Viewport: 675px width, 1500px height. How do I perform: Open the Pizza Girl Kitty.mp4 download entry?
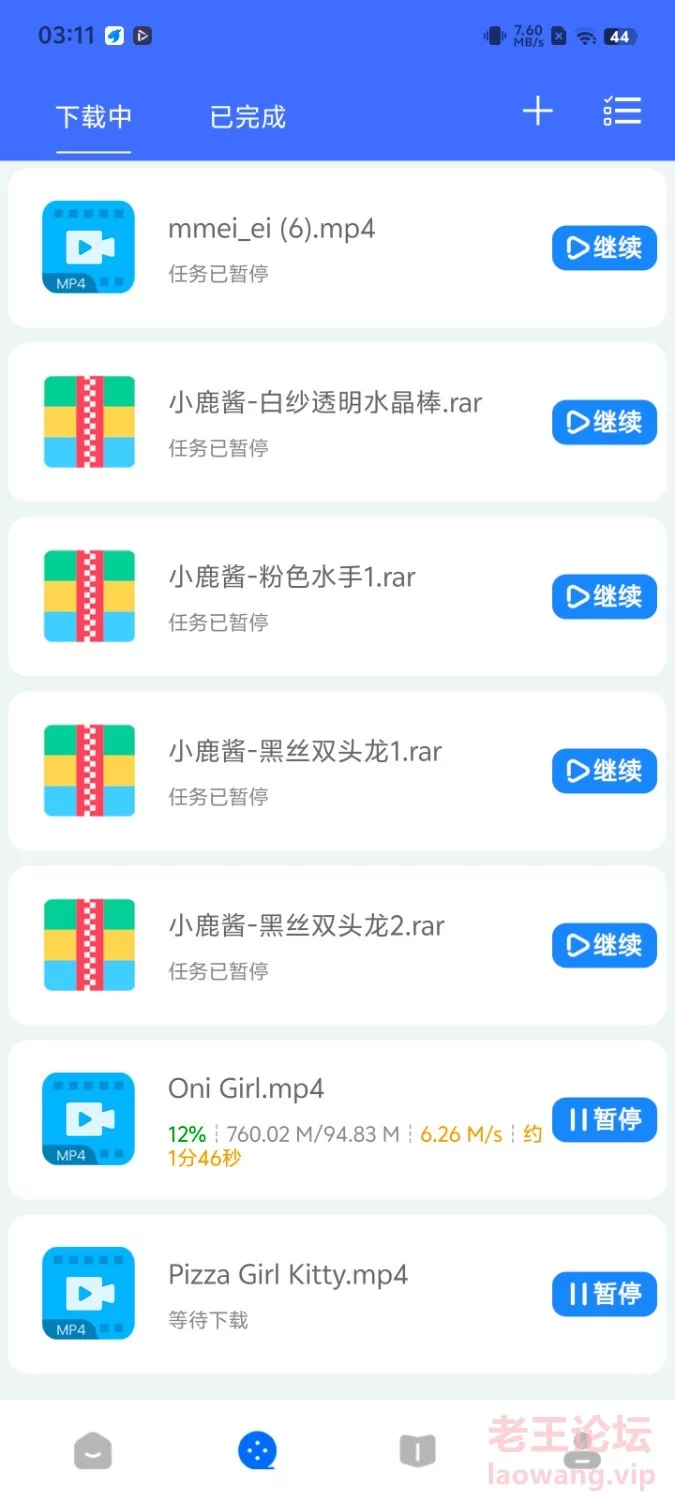[337, 1294]
